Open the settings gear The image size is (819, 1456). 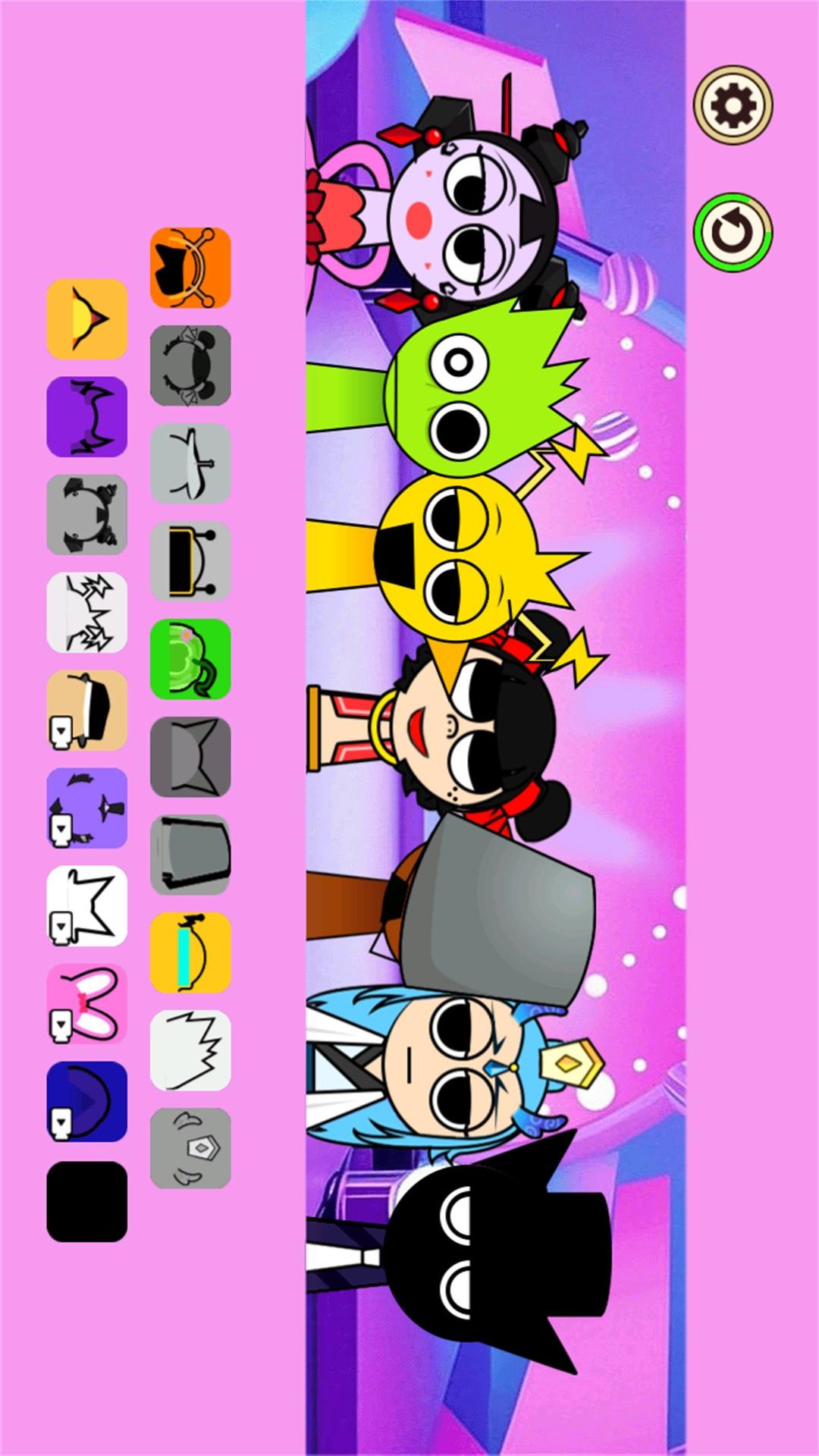click(x=733, y=105)
